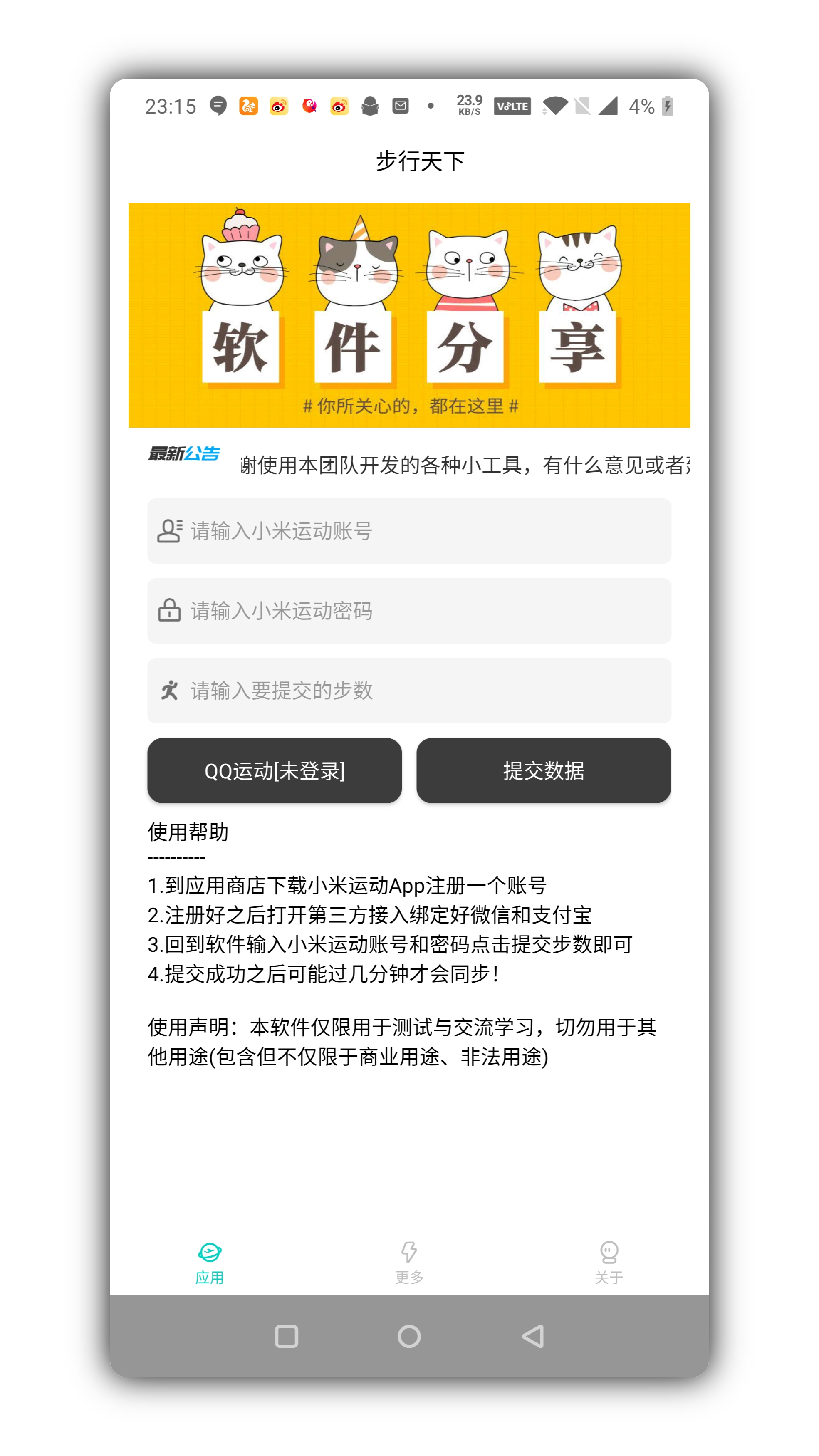Select the 请输入要提交的步数 steps field

409,690
